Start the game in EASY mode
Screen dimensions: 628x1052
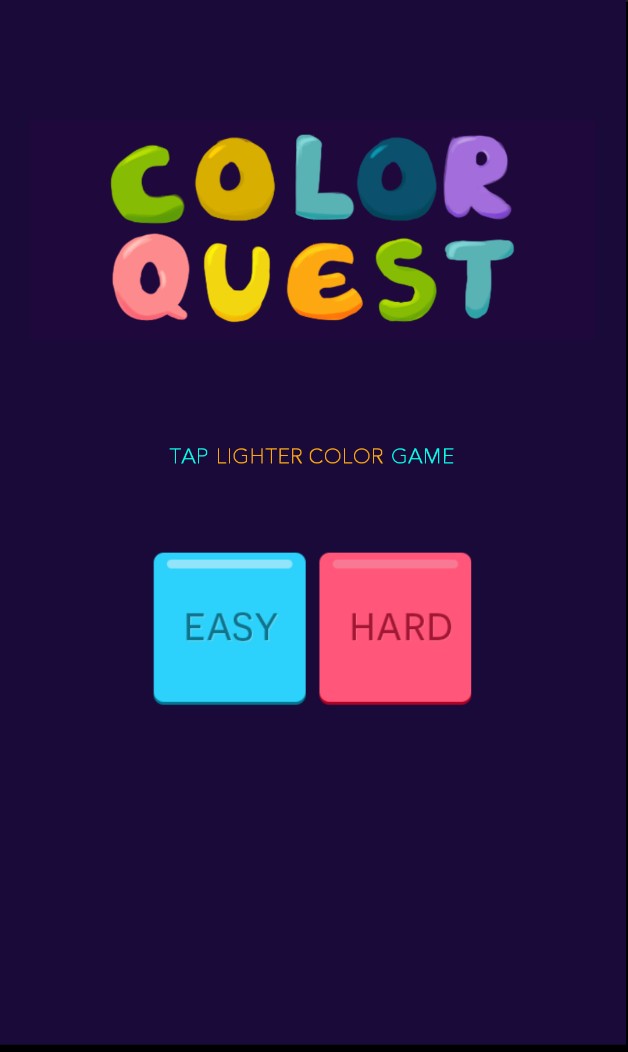point(230,627)
